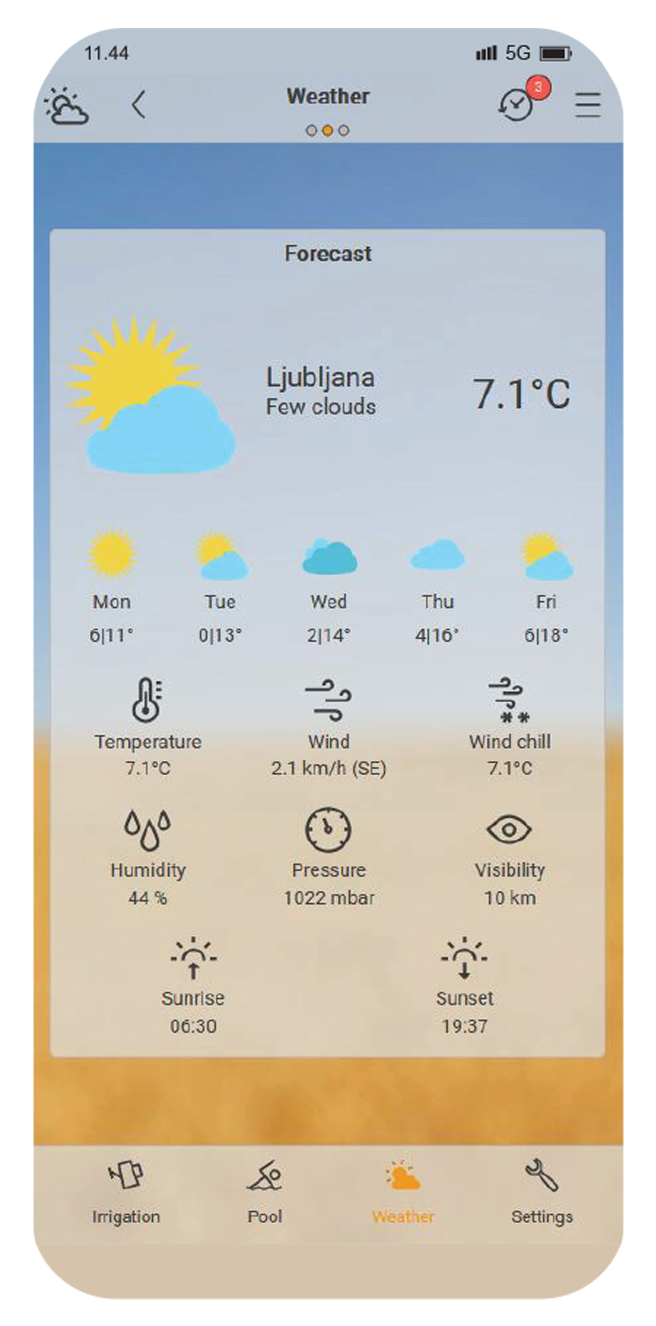Tap the first page indicator dot
Image resolution: width=656 pixels, height=1326 pixels.
[311, 131]
